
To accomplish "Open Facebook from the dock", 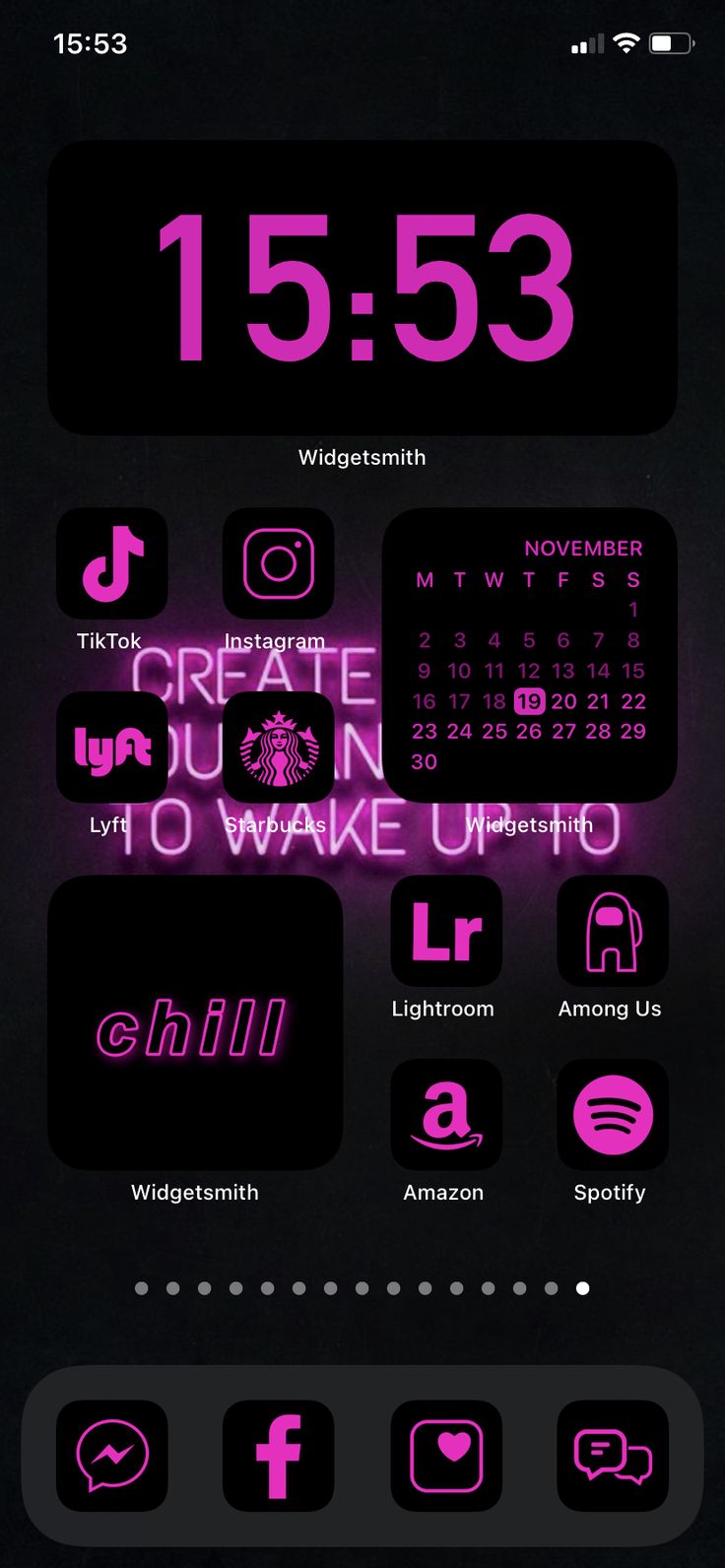I will click(x=278, y=1455).
